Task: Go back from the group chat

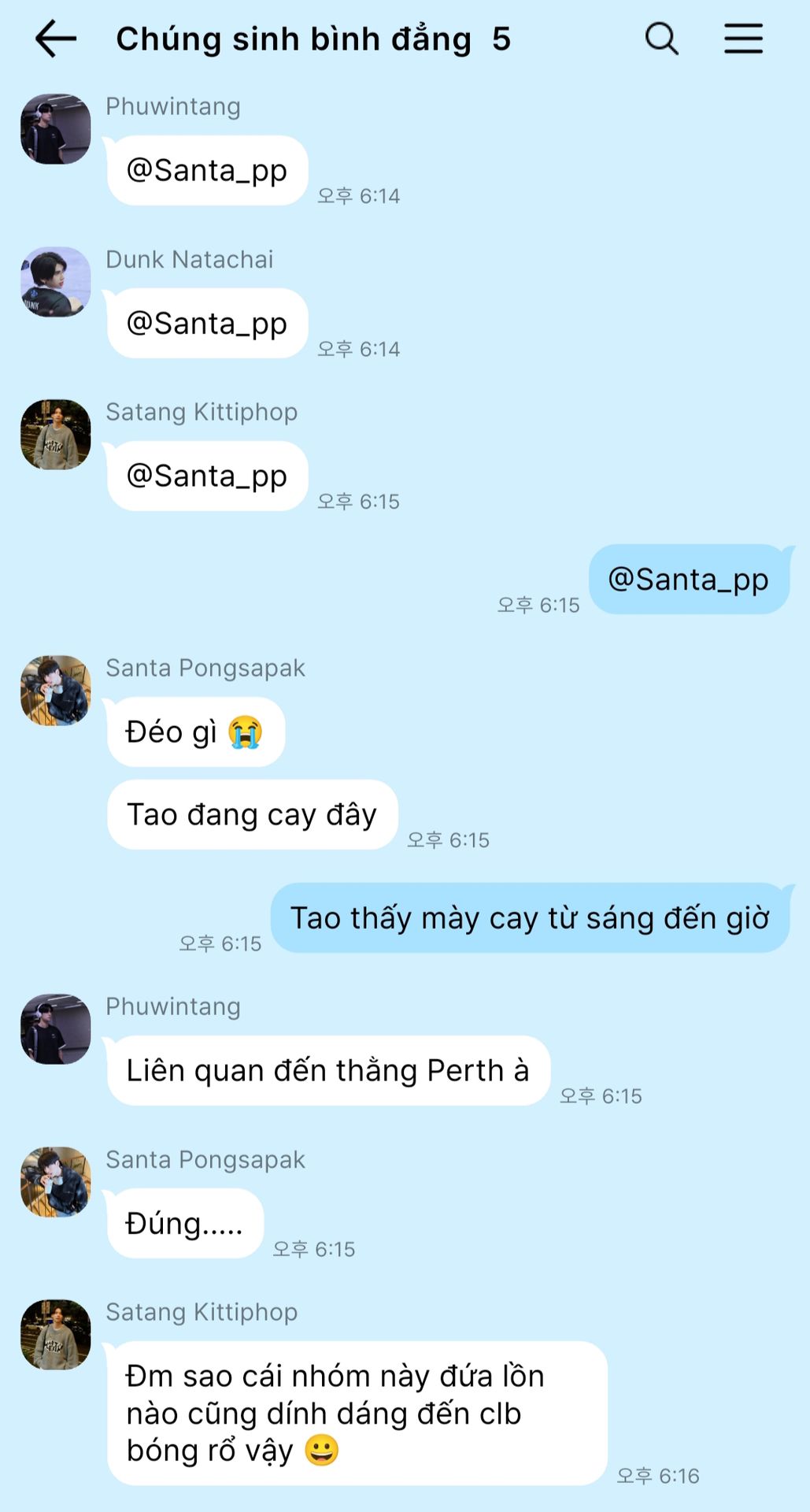Action: (56, 39)
